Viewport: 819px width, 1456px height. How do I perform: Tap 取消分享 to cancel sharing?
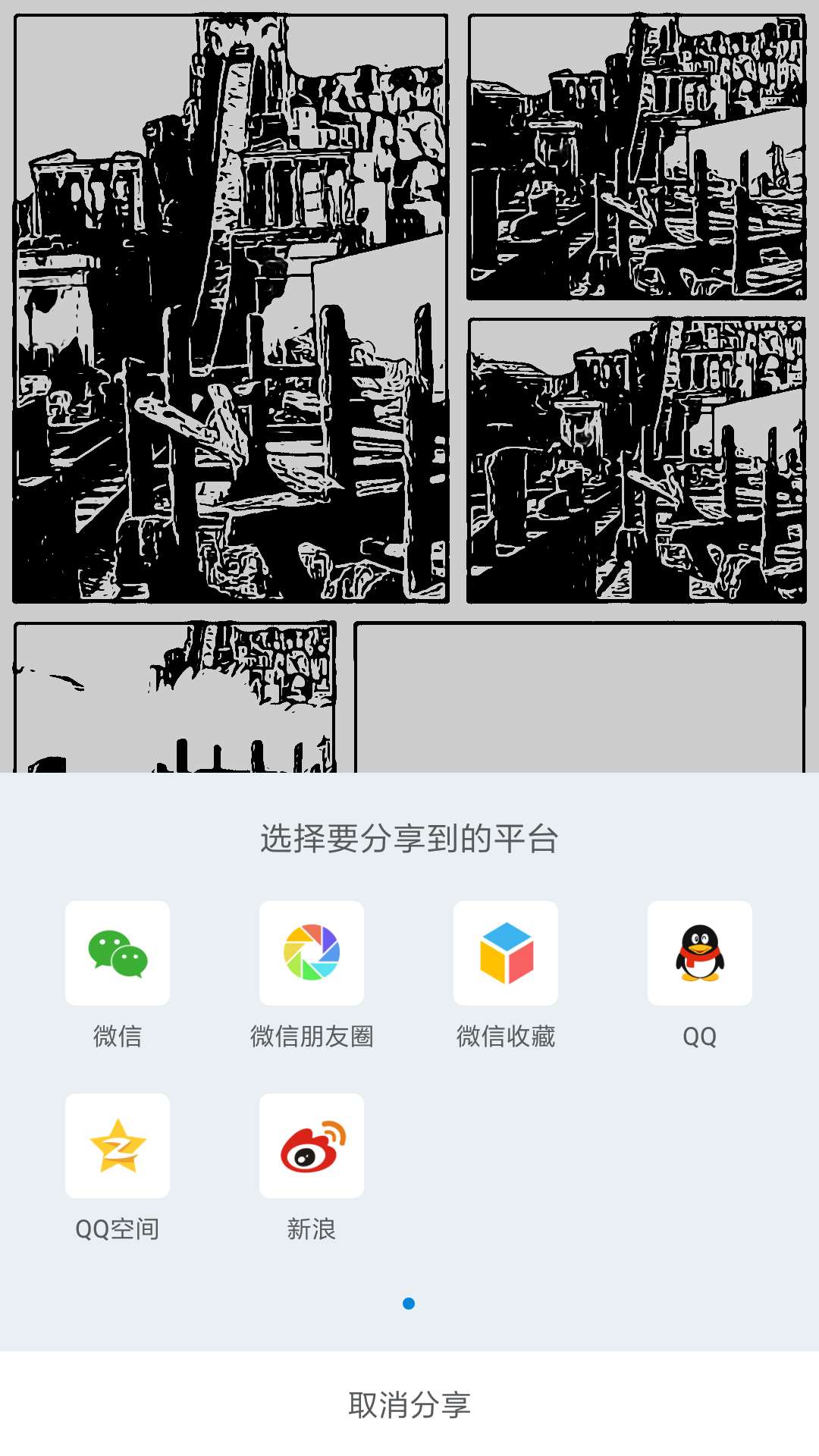coord(409,1404)
